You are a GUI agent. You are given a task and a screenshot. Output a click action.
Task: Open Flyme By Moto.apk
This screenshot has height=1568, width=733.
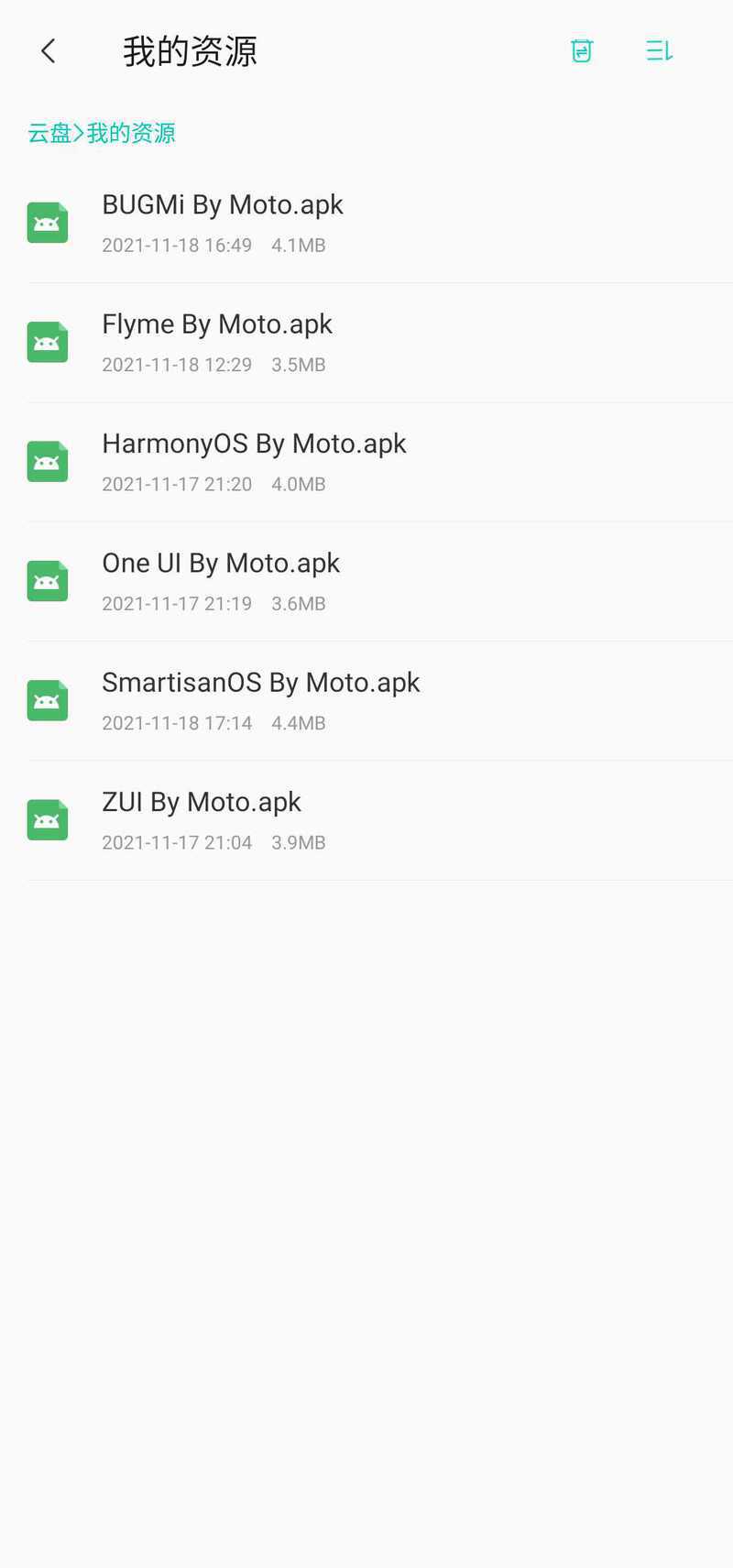click(x=366, y=343)
